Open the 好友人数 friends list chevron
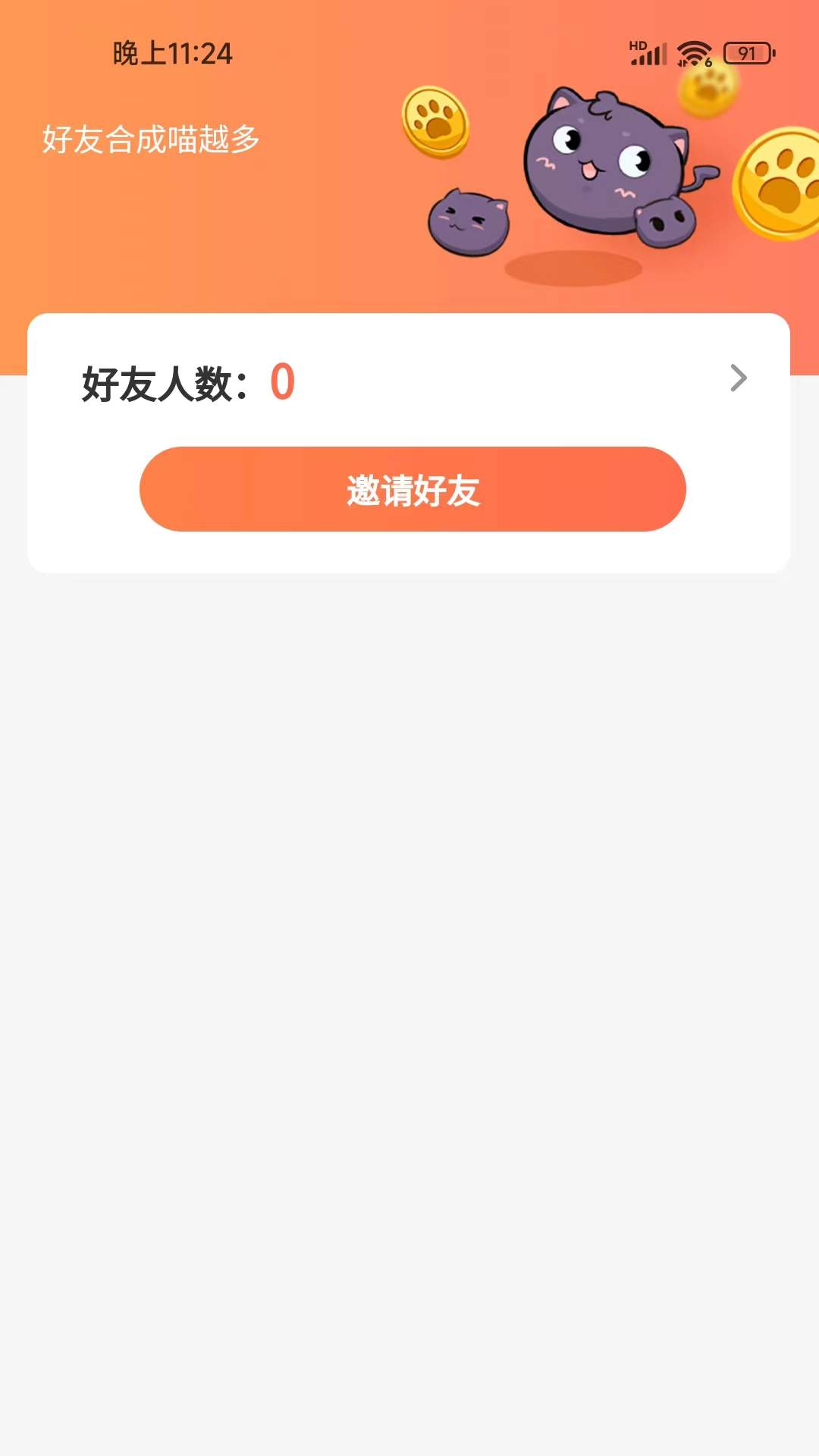The image size is (819, 1456). pyautogui.click(x=738, y=378)
